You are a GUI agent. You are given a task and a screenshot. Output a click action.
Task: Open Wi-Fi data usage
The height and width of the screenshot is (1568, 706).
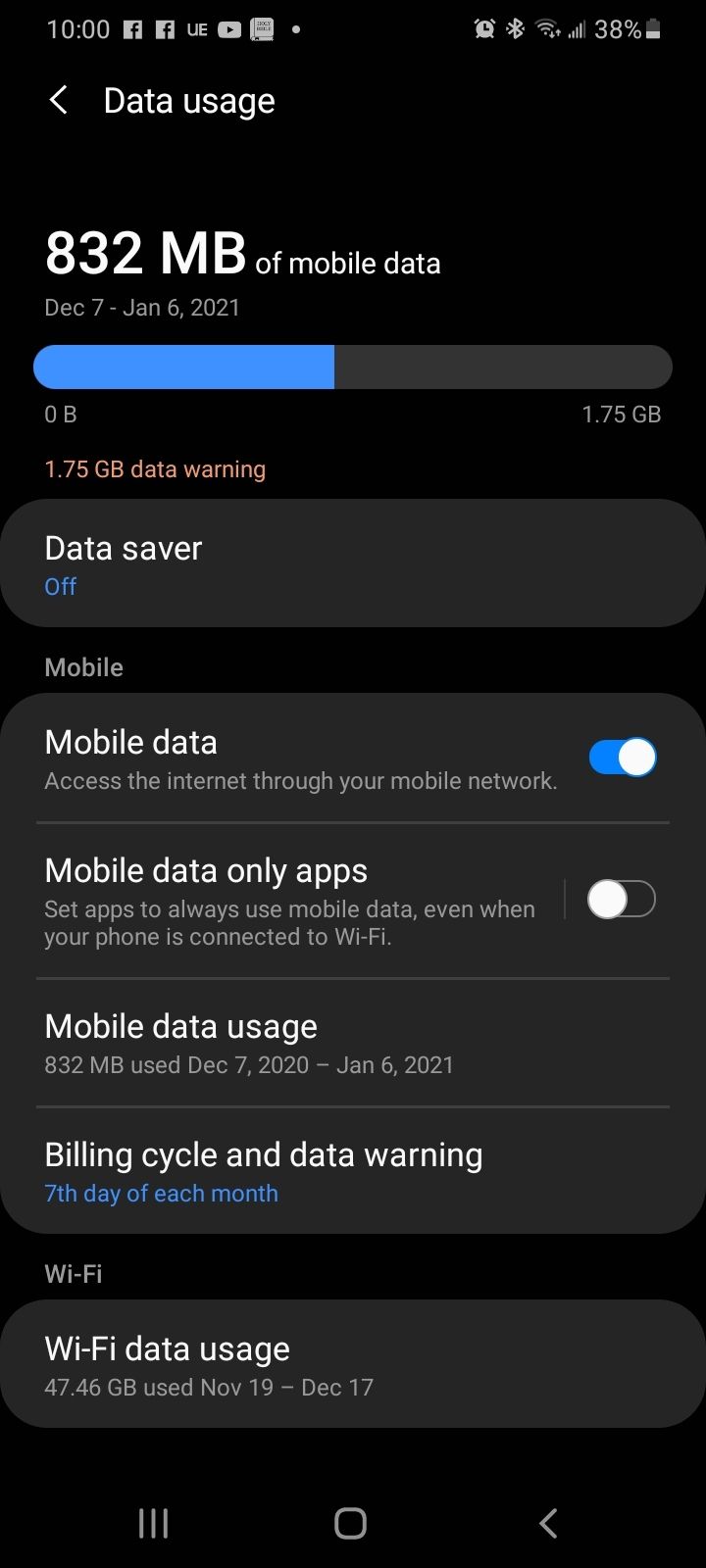[x=353, y=1364]
